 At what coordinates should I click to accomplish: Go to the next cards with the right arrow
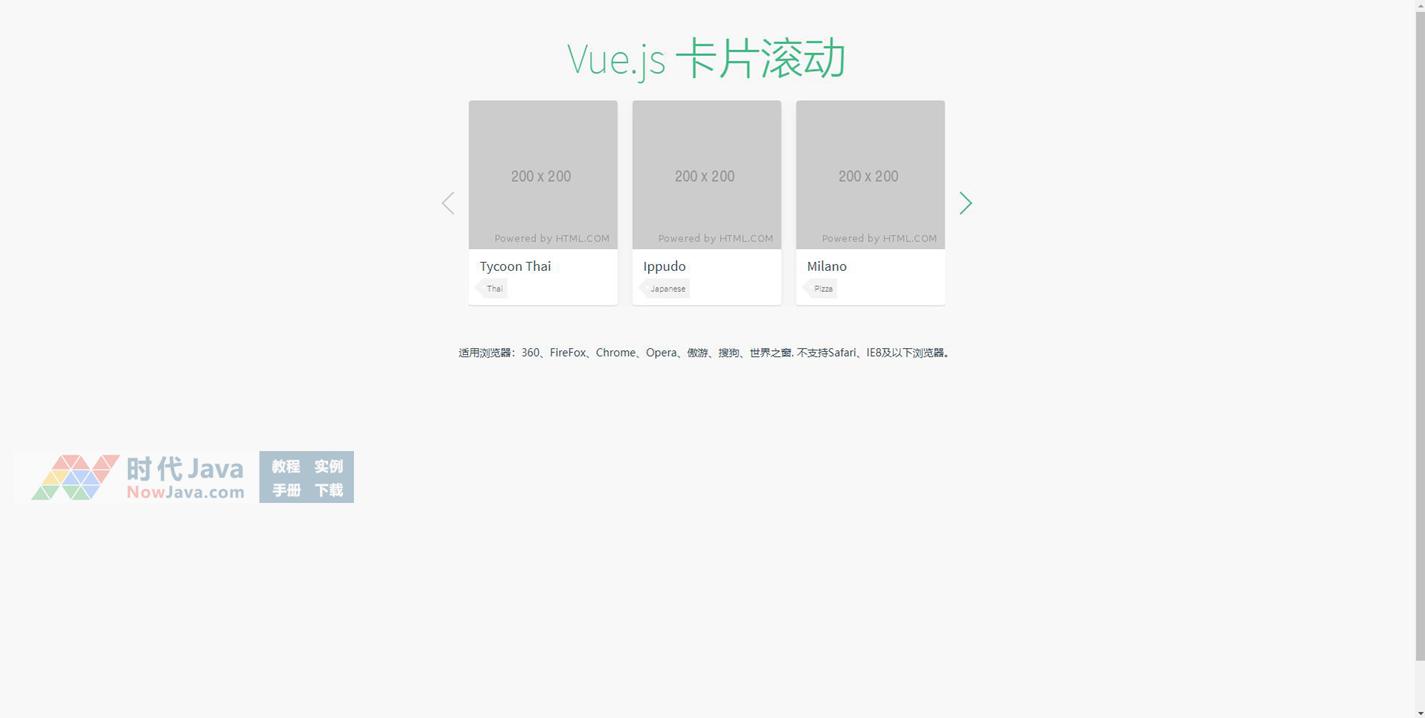coord(965,203)
